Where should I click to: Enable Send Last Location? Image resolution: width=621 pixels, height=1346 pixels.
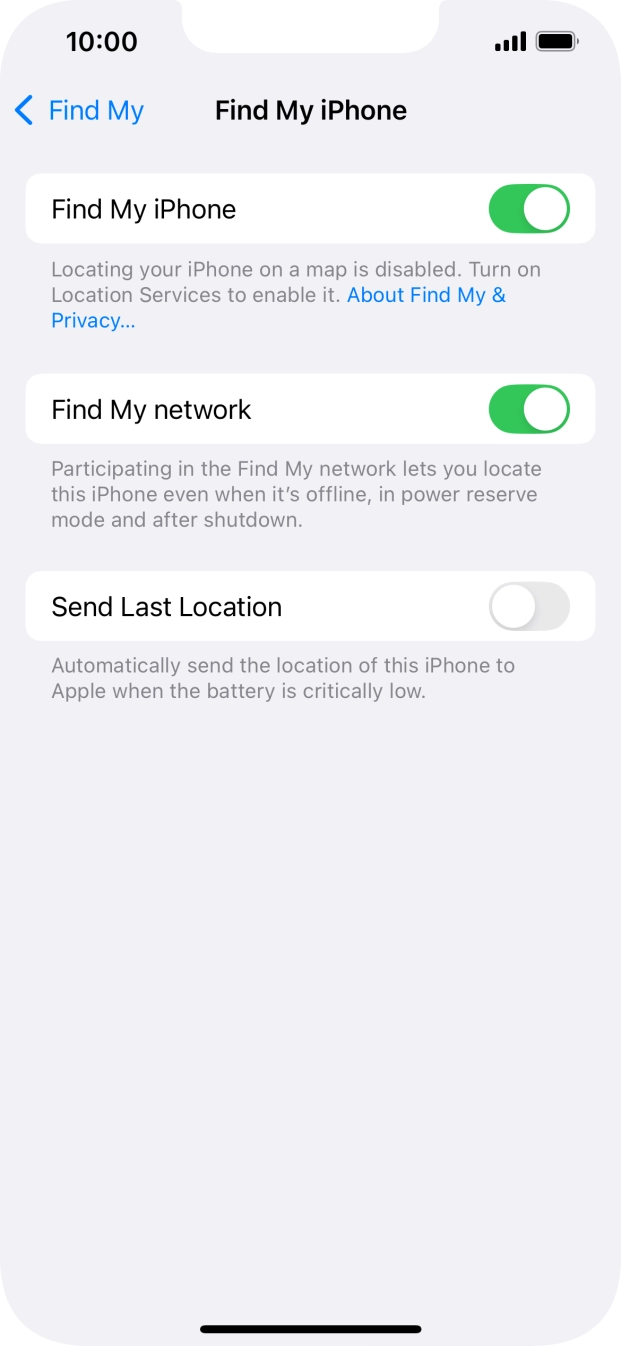point(528,607)
